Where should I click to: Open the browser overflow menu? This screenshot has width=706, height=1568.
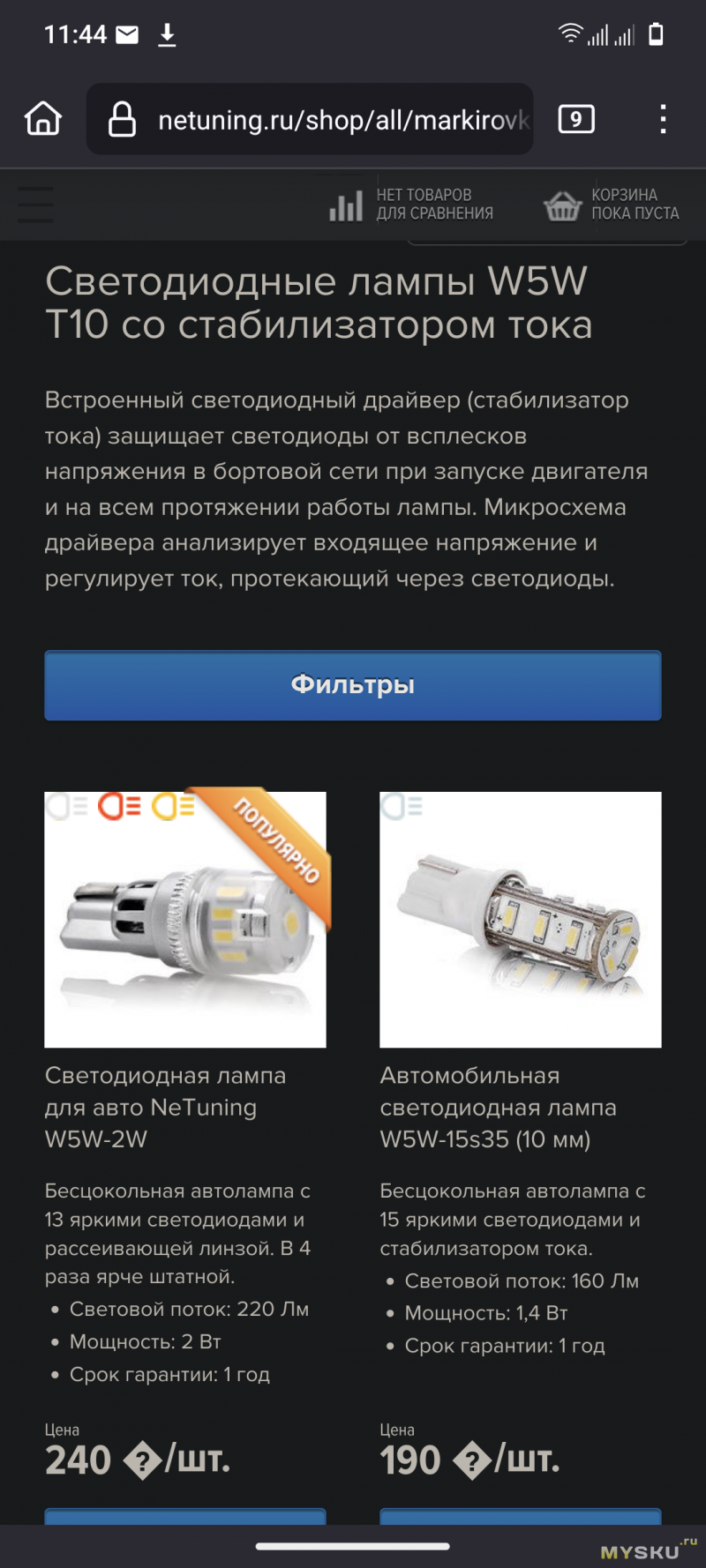tap(663, 119)
